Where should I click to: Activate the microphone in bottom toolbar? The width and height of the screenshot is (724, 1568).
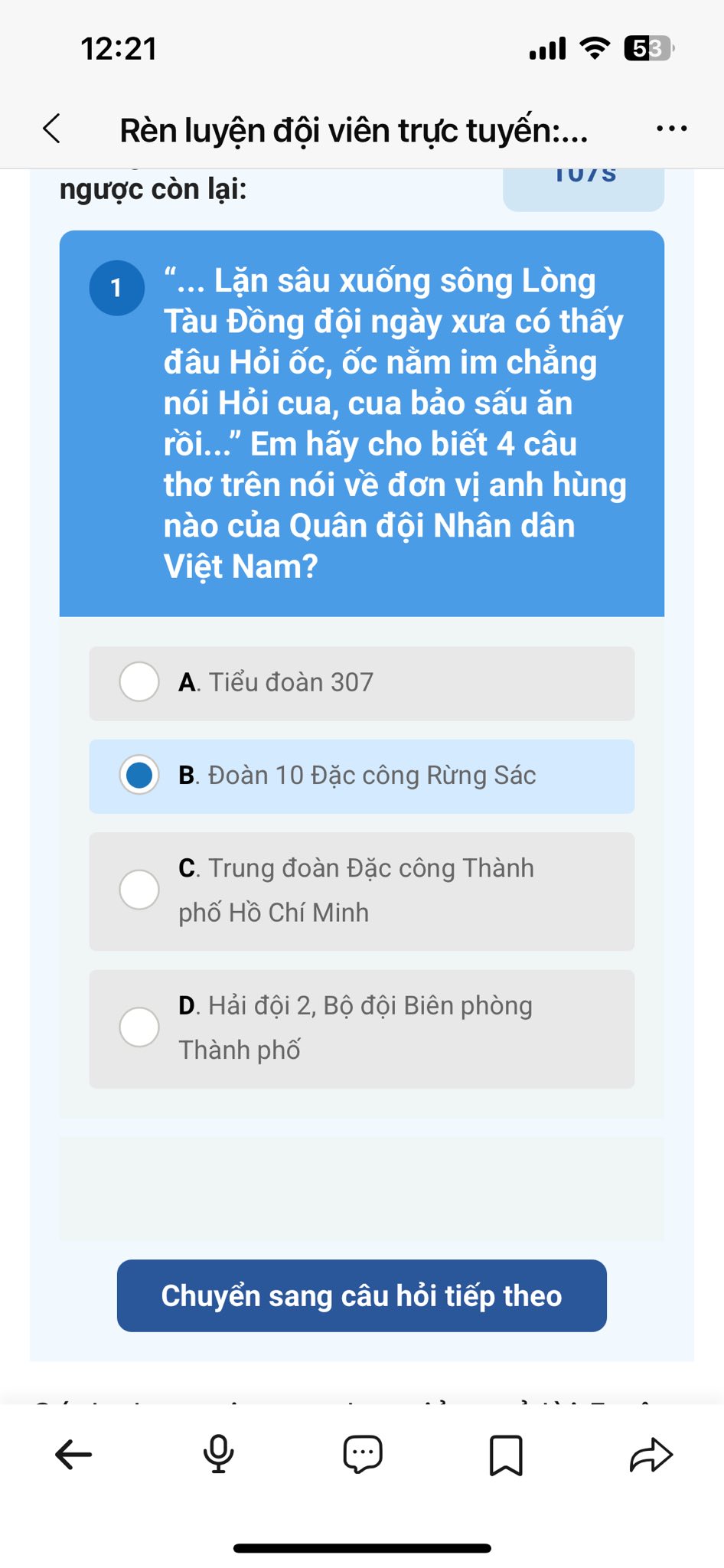[218, 1454]
